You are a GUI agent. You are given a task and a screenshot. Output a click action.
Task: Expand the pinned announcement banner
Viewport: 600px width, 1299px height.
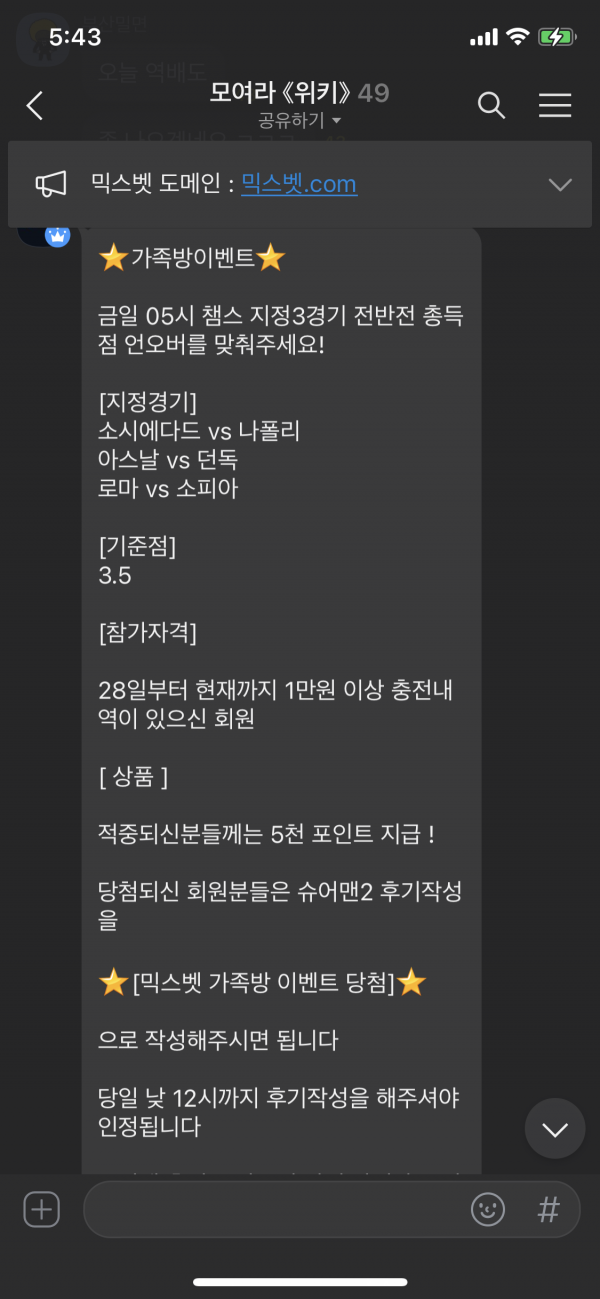pyautogui.click(x=560, y=184)
